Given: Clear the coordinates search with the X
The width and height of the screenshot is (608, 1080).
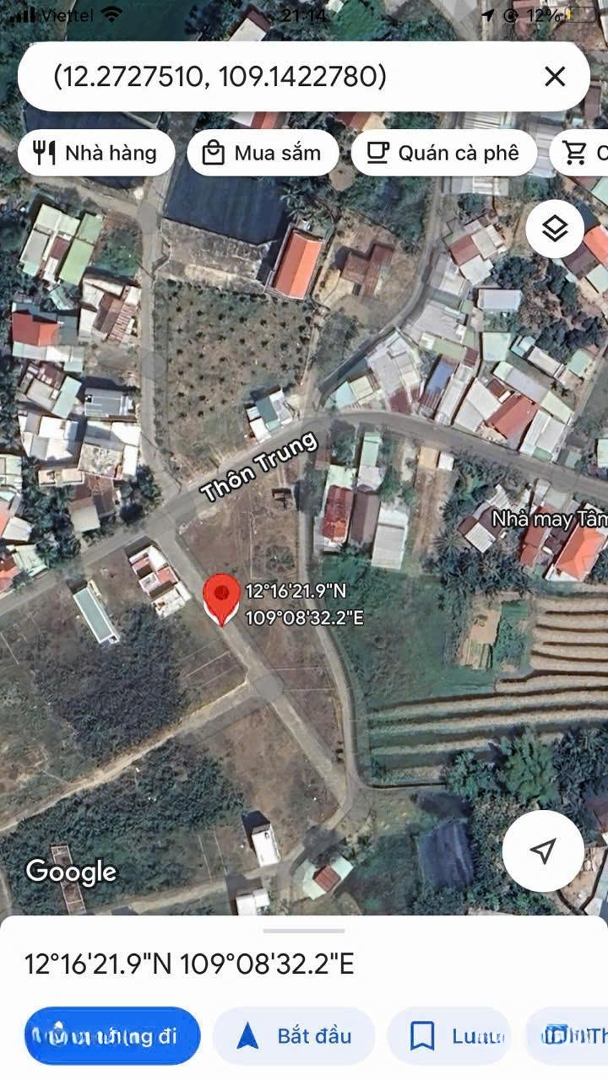Looking at the screenshot, I should pyautogui.click(x=555, y=76).
